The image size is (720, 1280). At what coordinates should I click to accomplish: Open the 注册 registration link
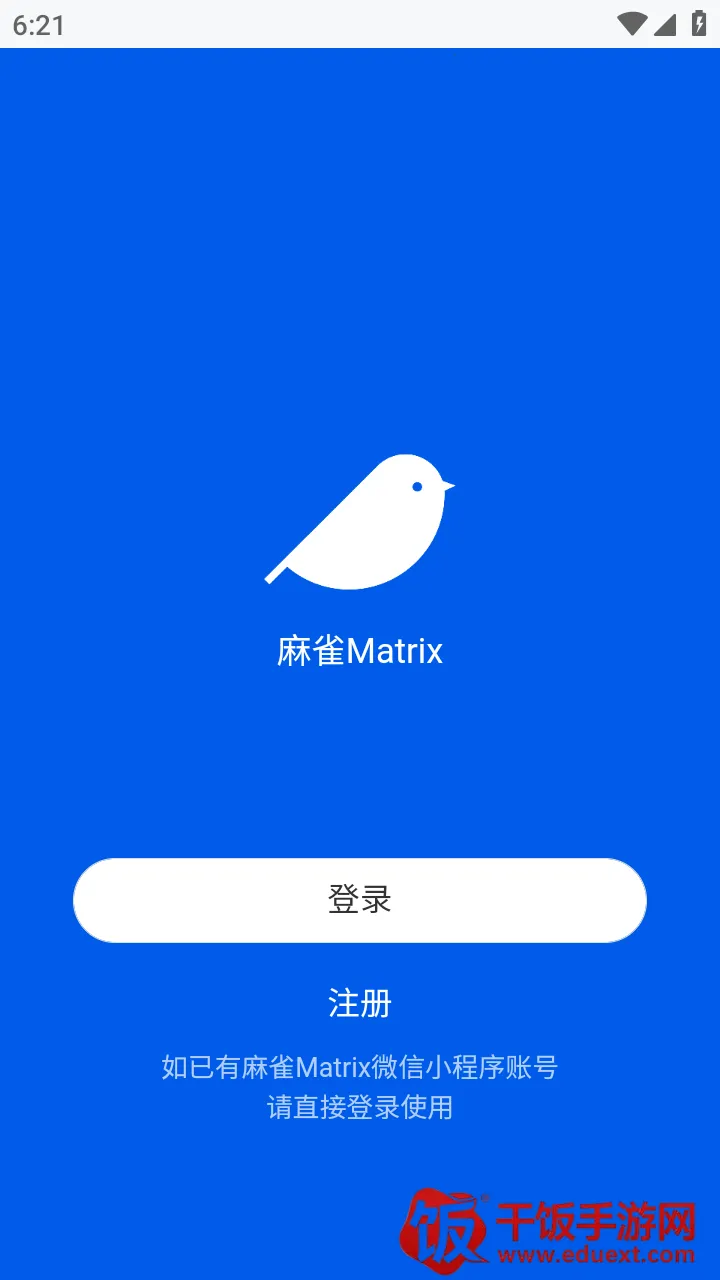(x=360, y=1003)
